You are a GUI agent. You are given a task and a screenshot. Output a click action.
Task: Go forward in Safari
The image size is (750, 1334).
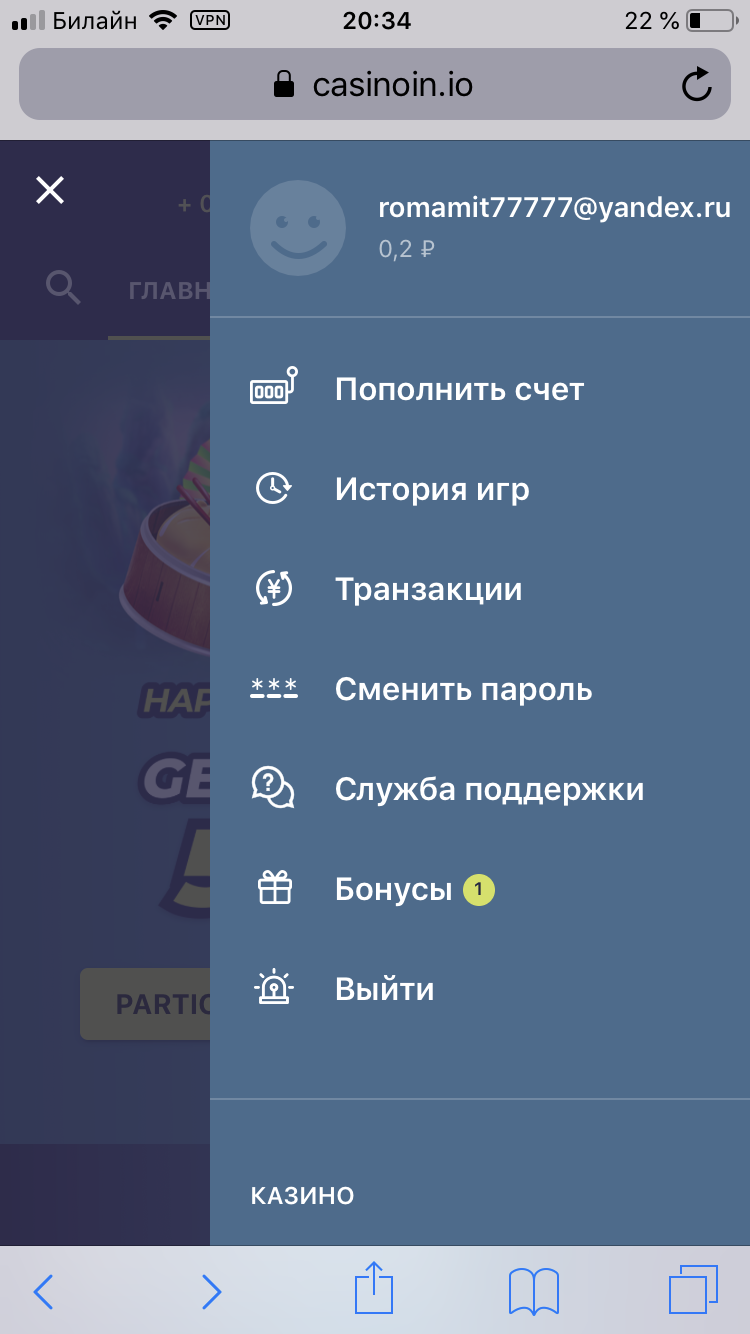(x=211, y=1291)
